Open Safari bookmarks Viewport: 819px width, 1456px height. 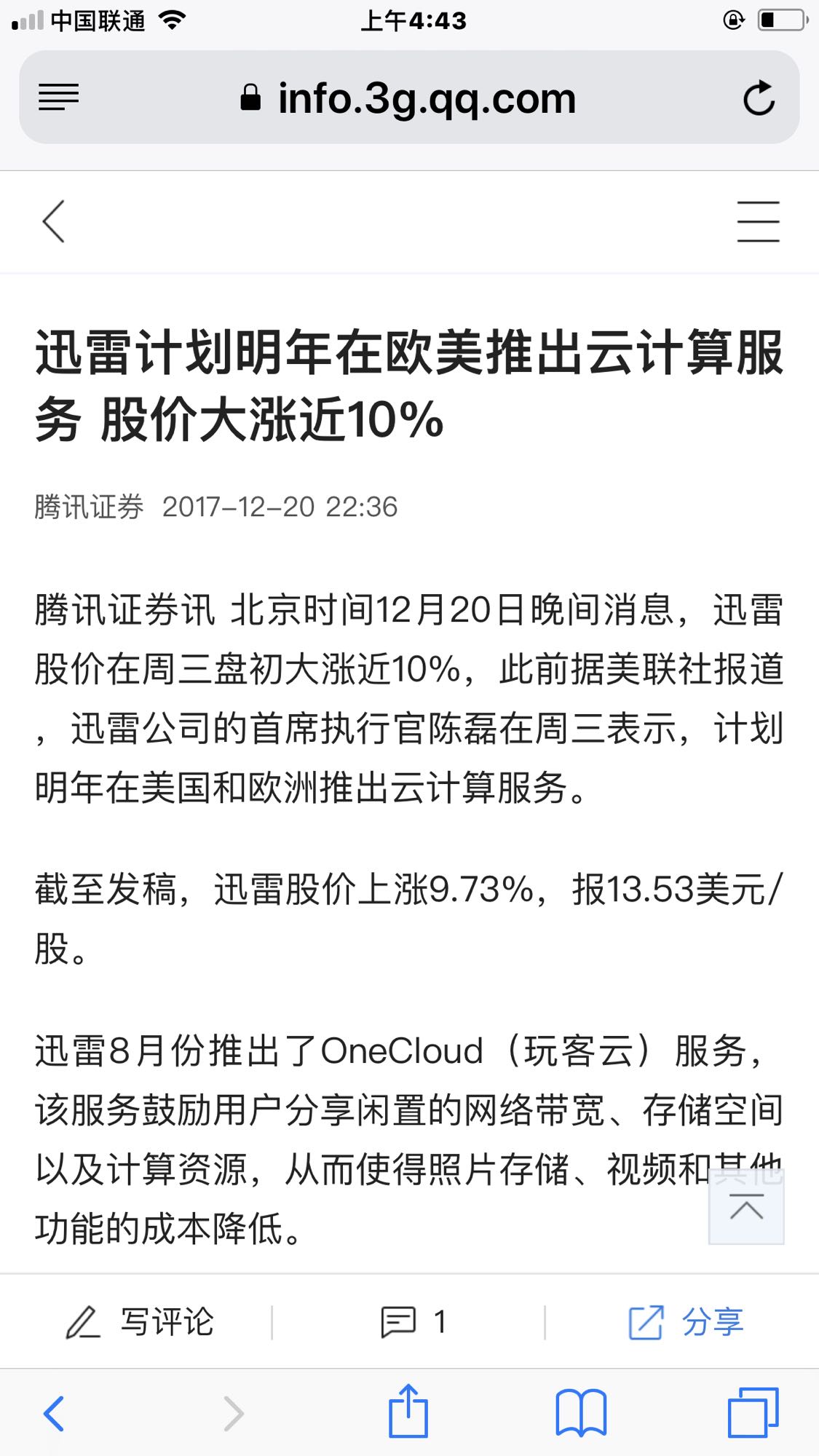(581, 1413)
